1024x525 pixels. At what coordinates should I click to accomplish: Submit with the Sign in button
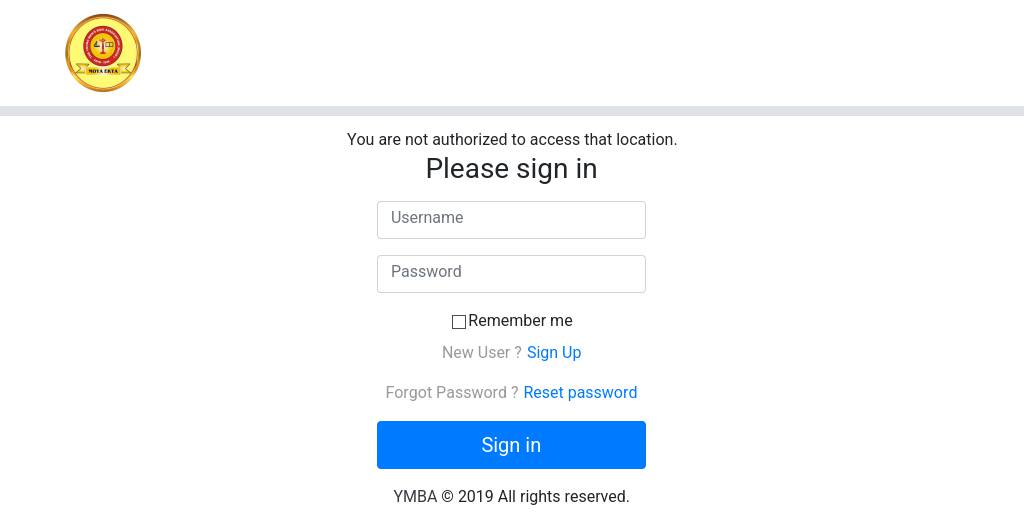coord(511,445)
